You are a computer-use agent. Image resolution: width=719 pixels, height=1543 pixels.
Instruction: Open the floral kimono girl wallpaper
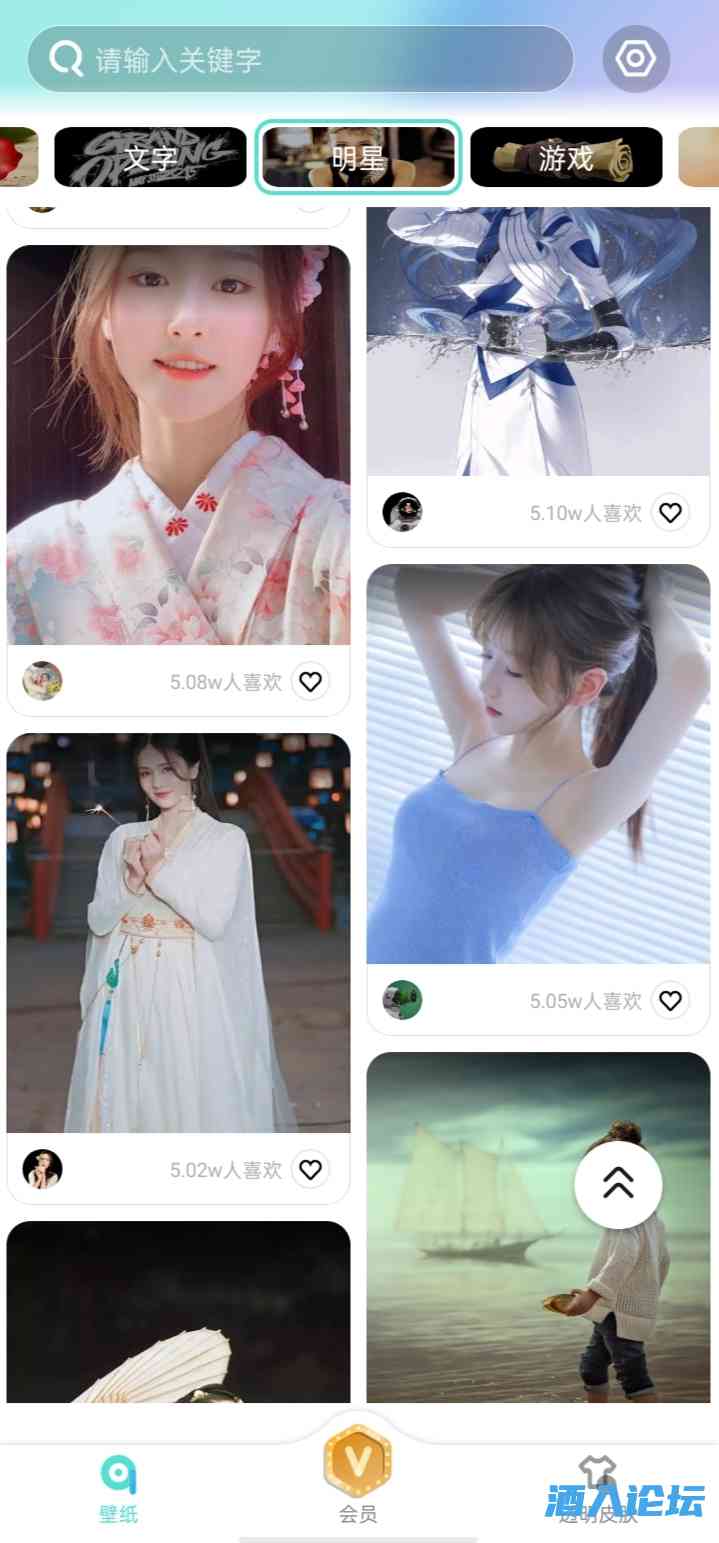point(178,445)
